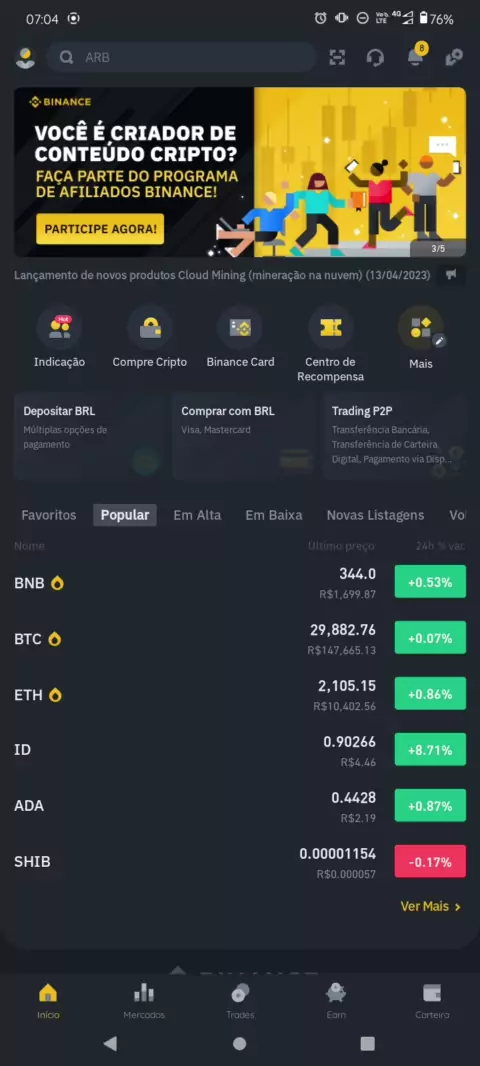The width and height of the screenshot is (480, 1066).
Task: Open Centro de Recompensa
Action: 330,344
